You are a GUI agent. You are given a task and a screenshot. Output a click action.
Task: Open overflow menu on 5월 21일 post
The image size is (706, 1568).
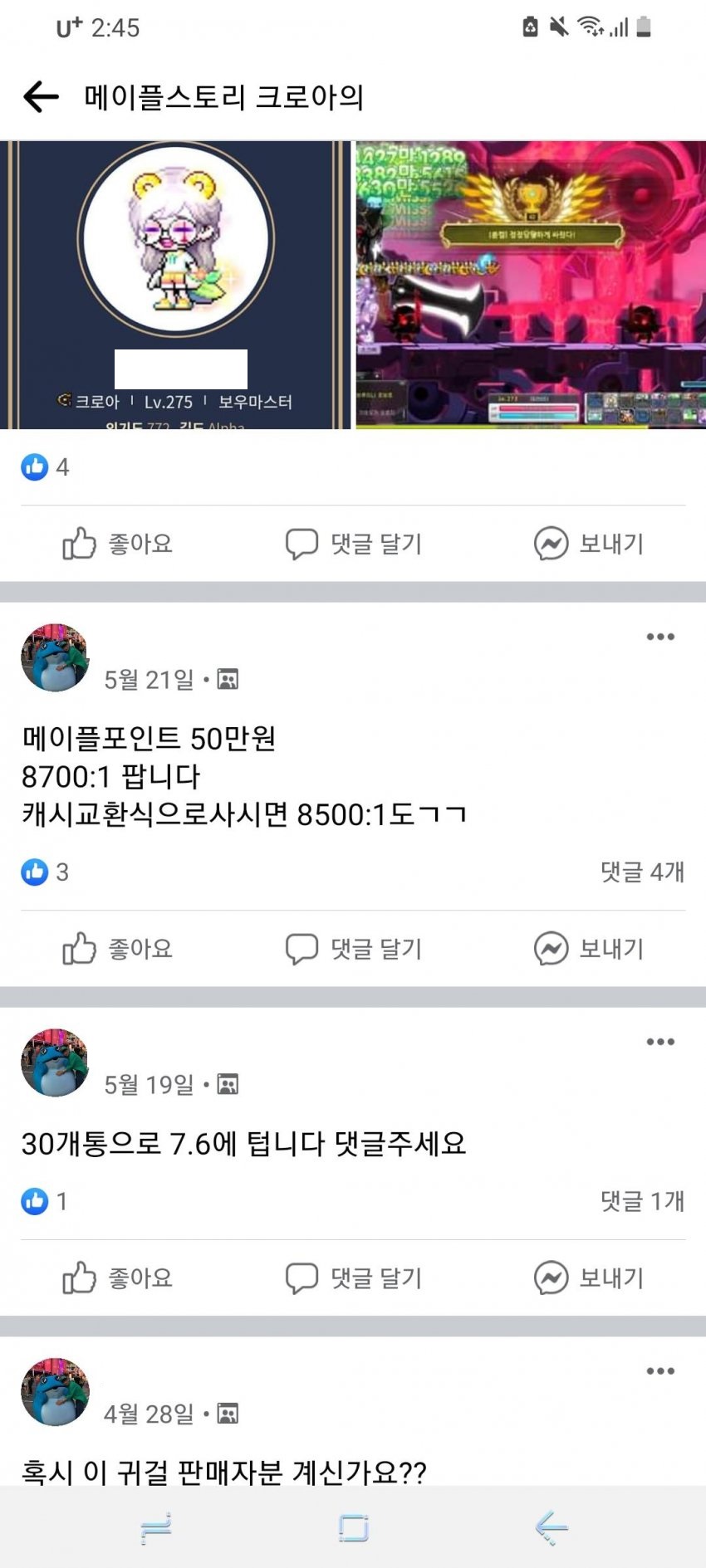660,637
